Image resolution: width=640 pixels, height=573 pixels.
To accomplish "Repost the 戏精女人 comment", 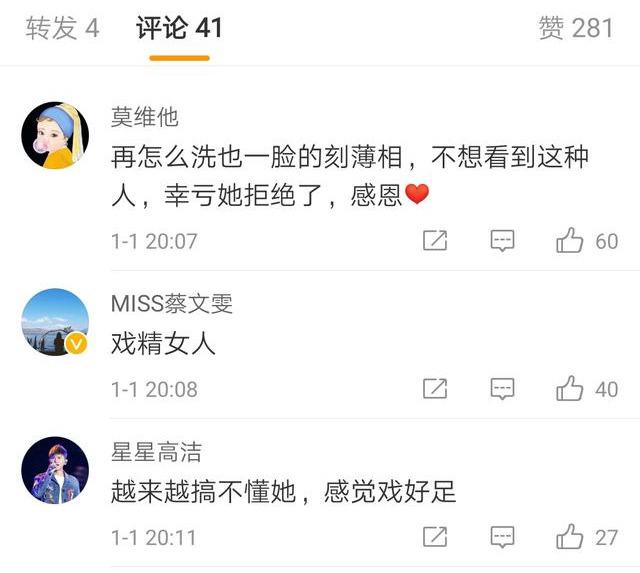I will tap(435, 388).
